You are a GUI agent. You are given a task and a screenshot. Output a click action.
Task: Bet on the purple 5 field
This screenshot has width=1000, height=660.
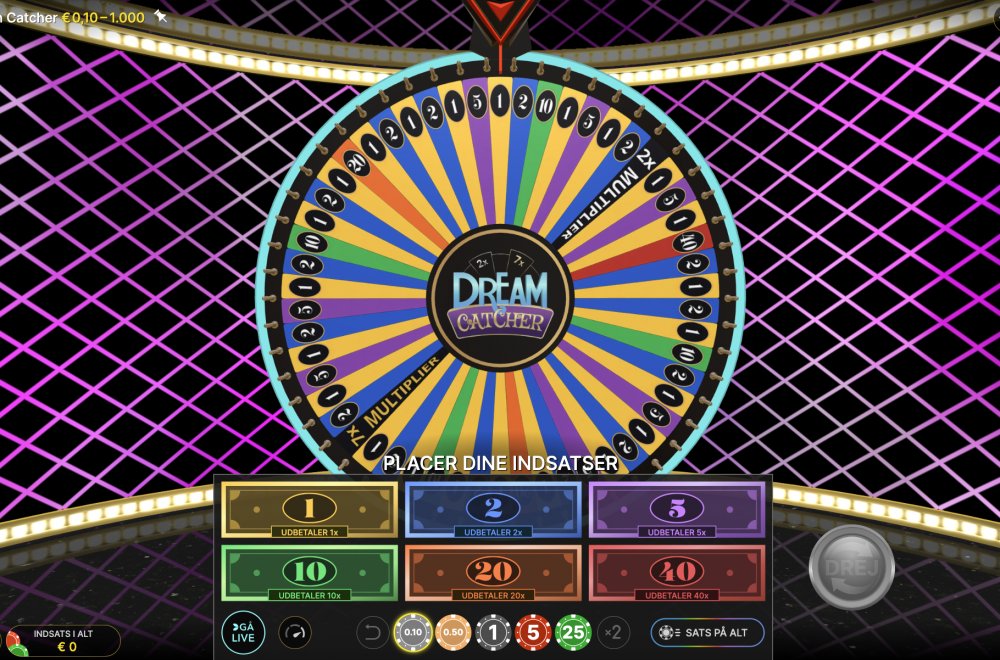pyautogui.click(x=676, y=508)
